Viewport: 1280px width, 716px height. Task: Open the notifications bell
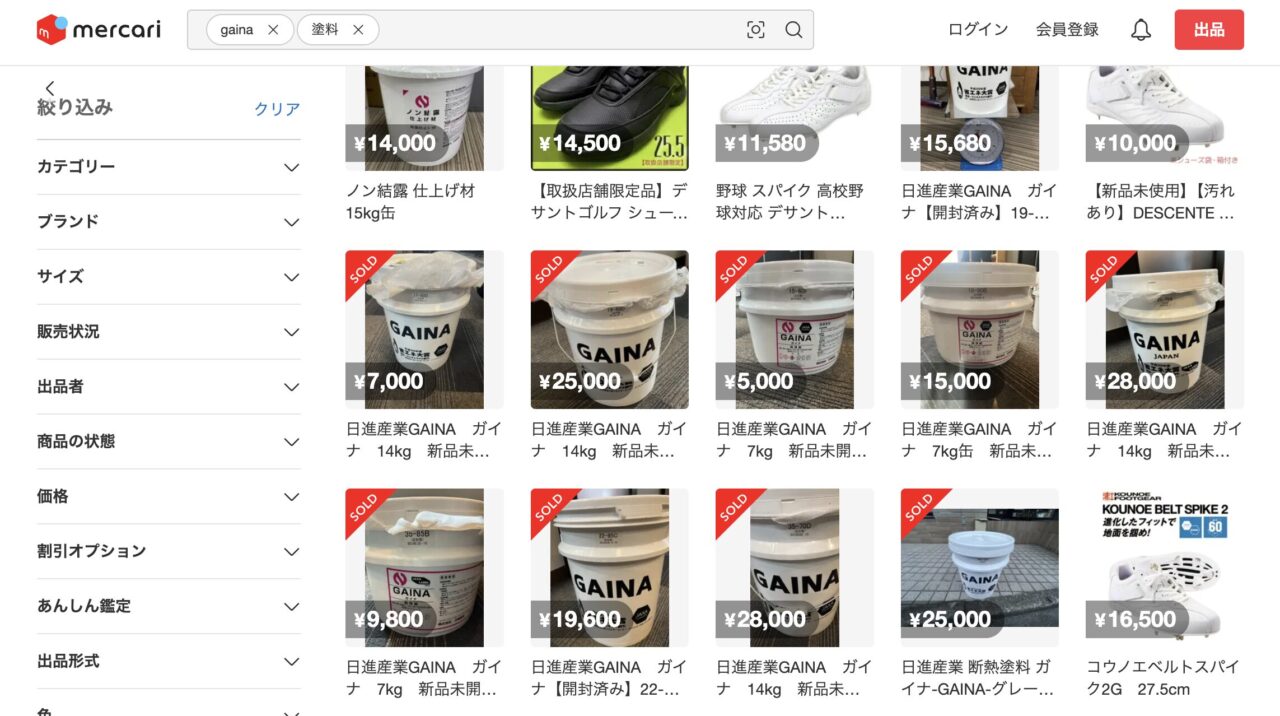pos(1141,30)
